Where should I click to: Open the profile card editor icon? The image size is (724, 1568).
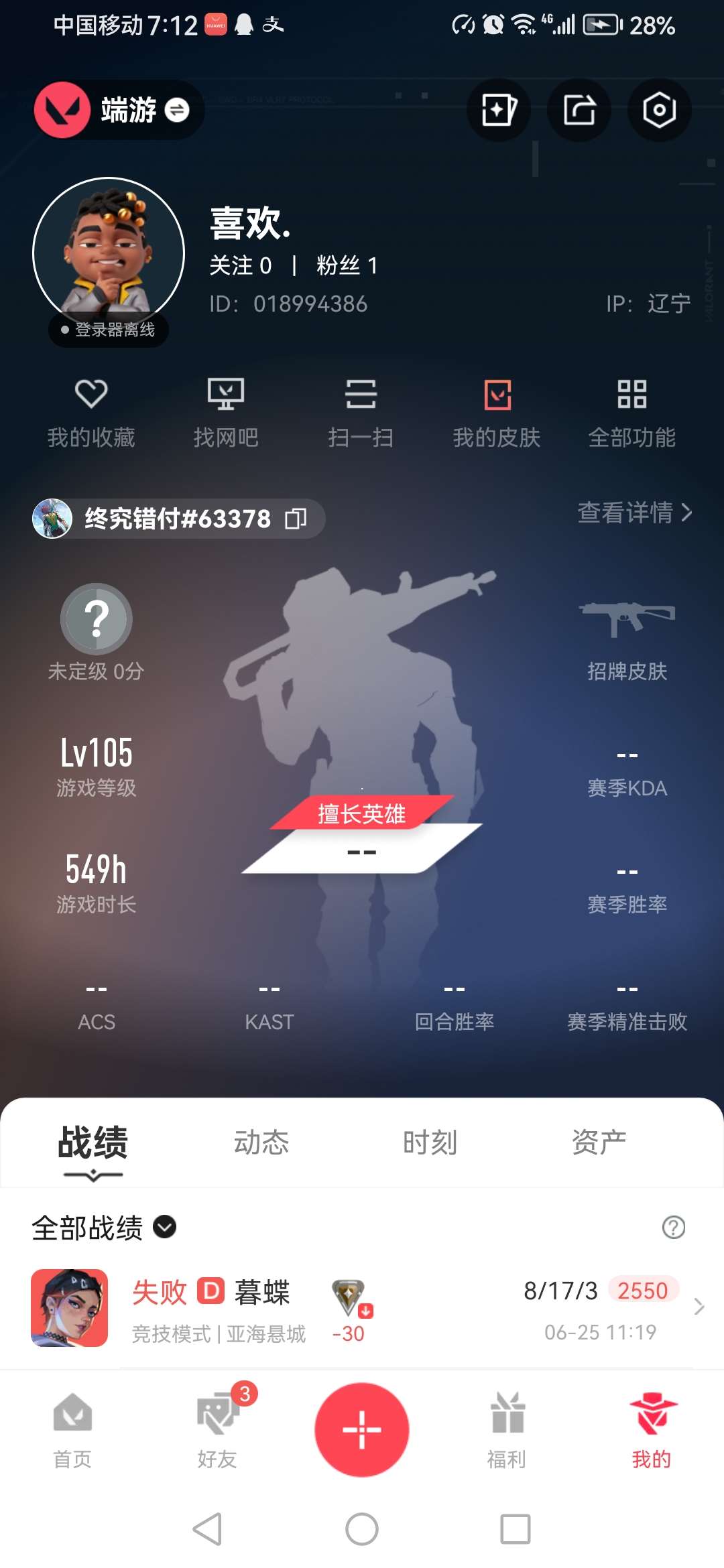coord(499,110)
